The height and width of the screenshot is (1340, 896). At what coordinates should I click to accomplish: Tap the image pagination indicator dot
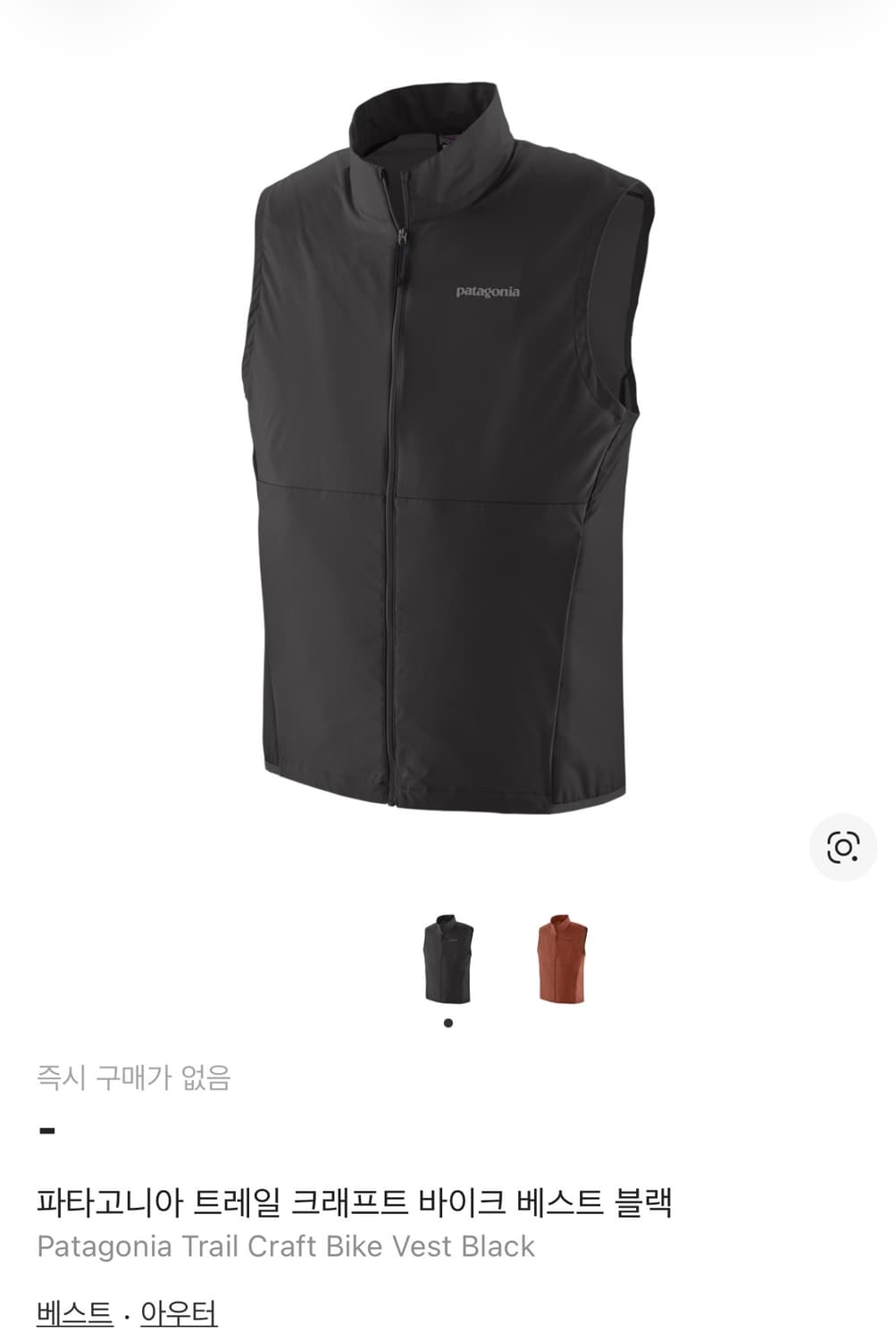[448, 1025]
